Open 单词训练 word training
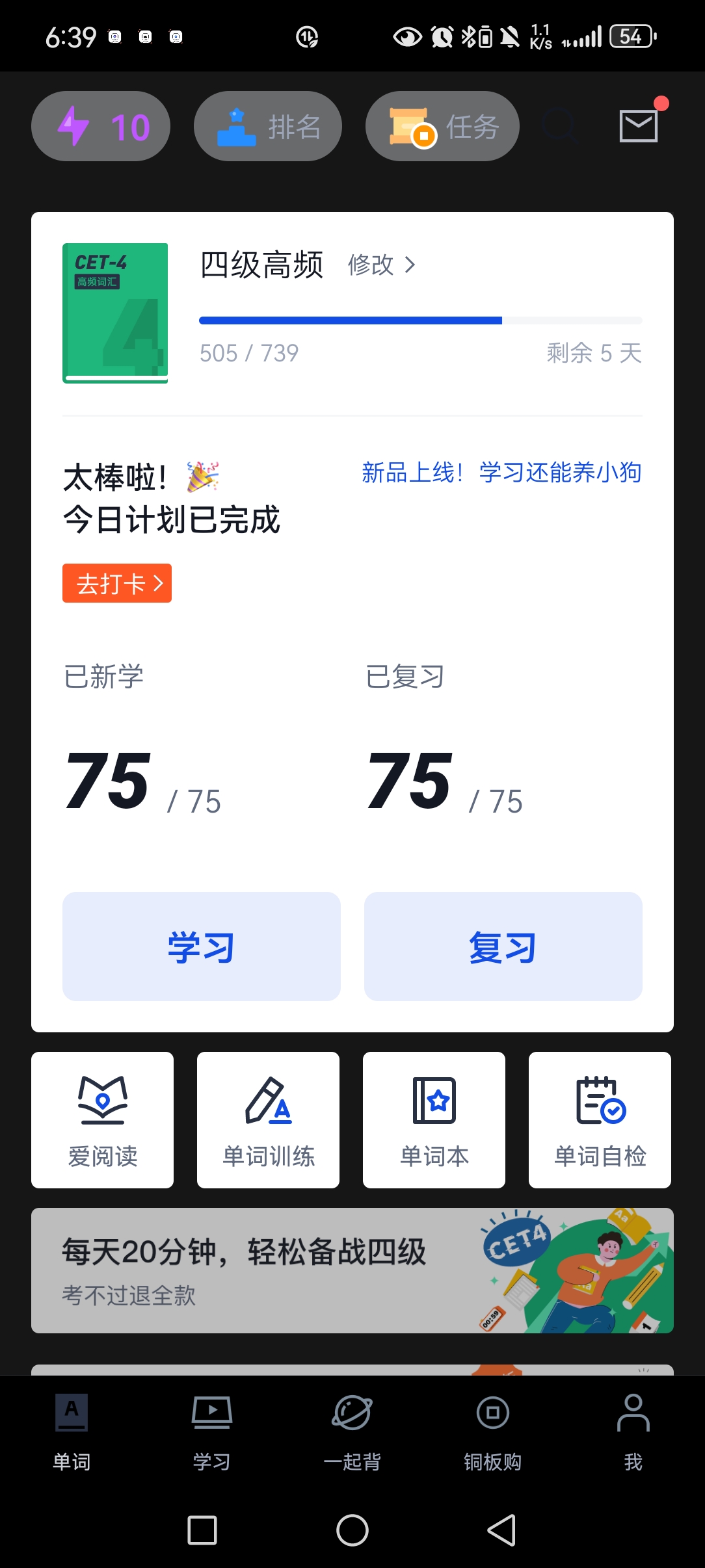The width and height of the screenshot is (705, 1568). [269, 1119]
